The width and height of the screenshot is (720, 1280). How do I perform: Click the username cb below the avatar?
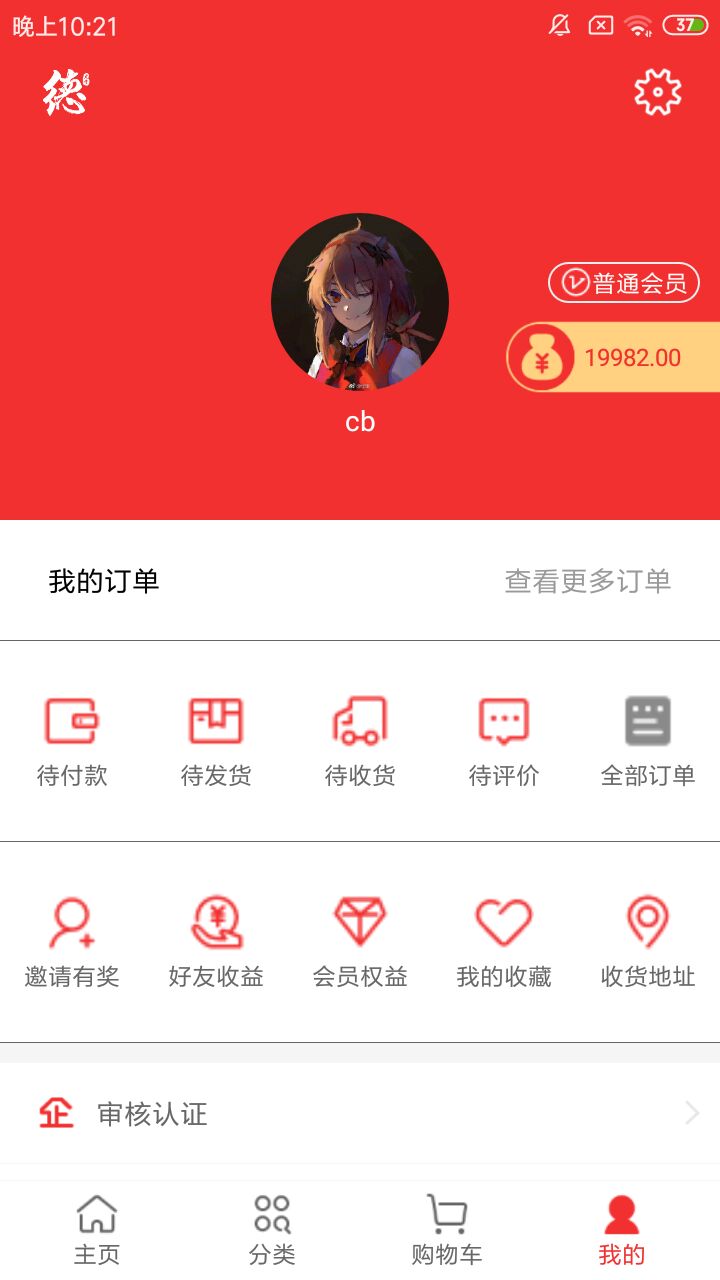pos(361,423)
